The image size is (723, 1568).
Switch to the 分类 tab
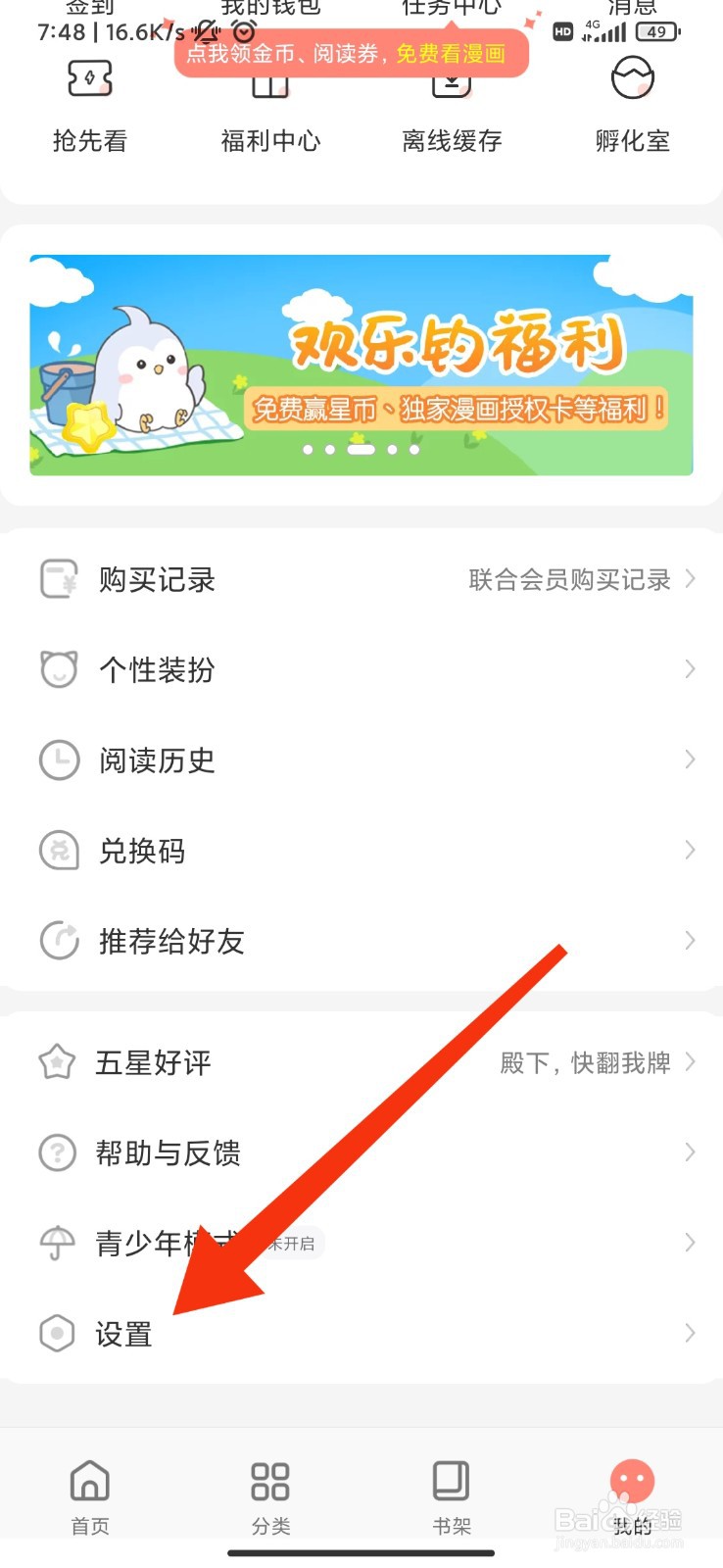(269, 1496)
